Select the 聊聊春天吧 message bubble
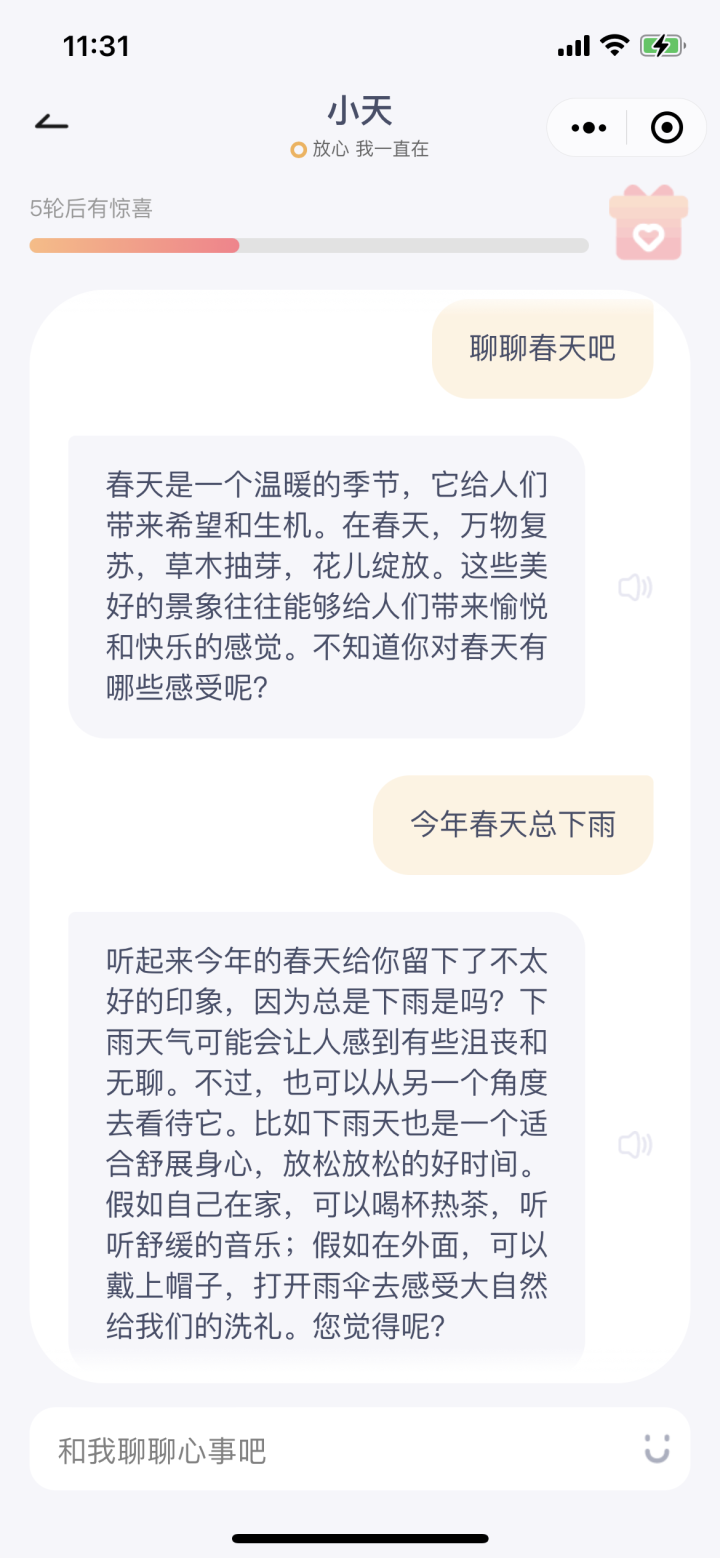The width and height of the screenshot is (720, 1558). [x=541, y=347]
